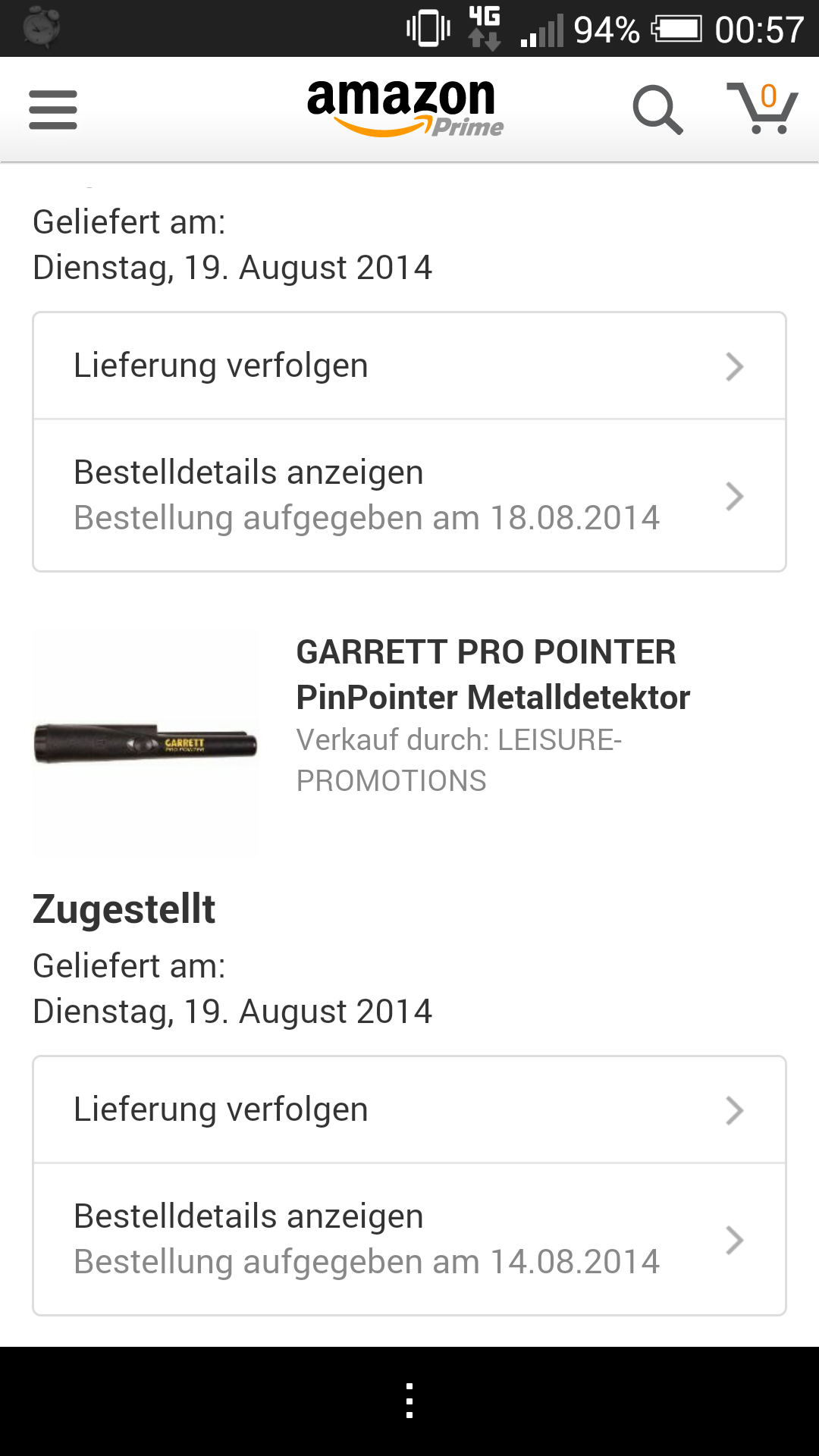The image size is (819, 1456).
Task: Open the shopping cart
Action: coord(762,108)
